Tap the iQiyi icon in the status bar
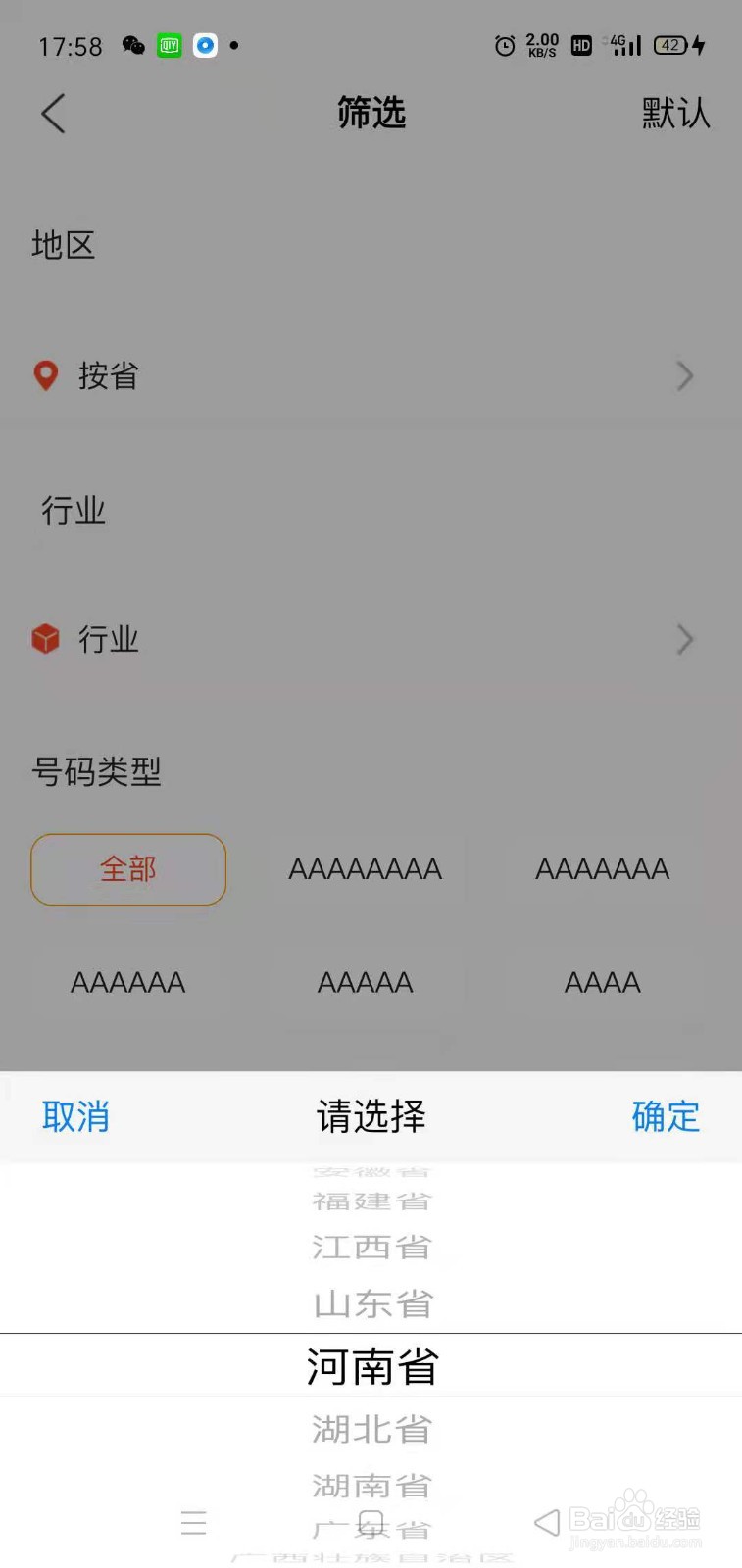This screenshot has width=742, height=1568. click(x=169, y=45)
